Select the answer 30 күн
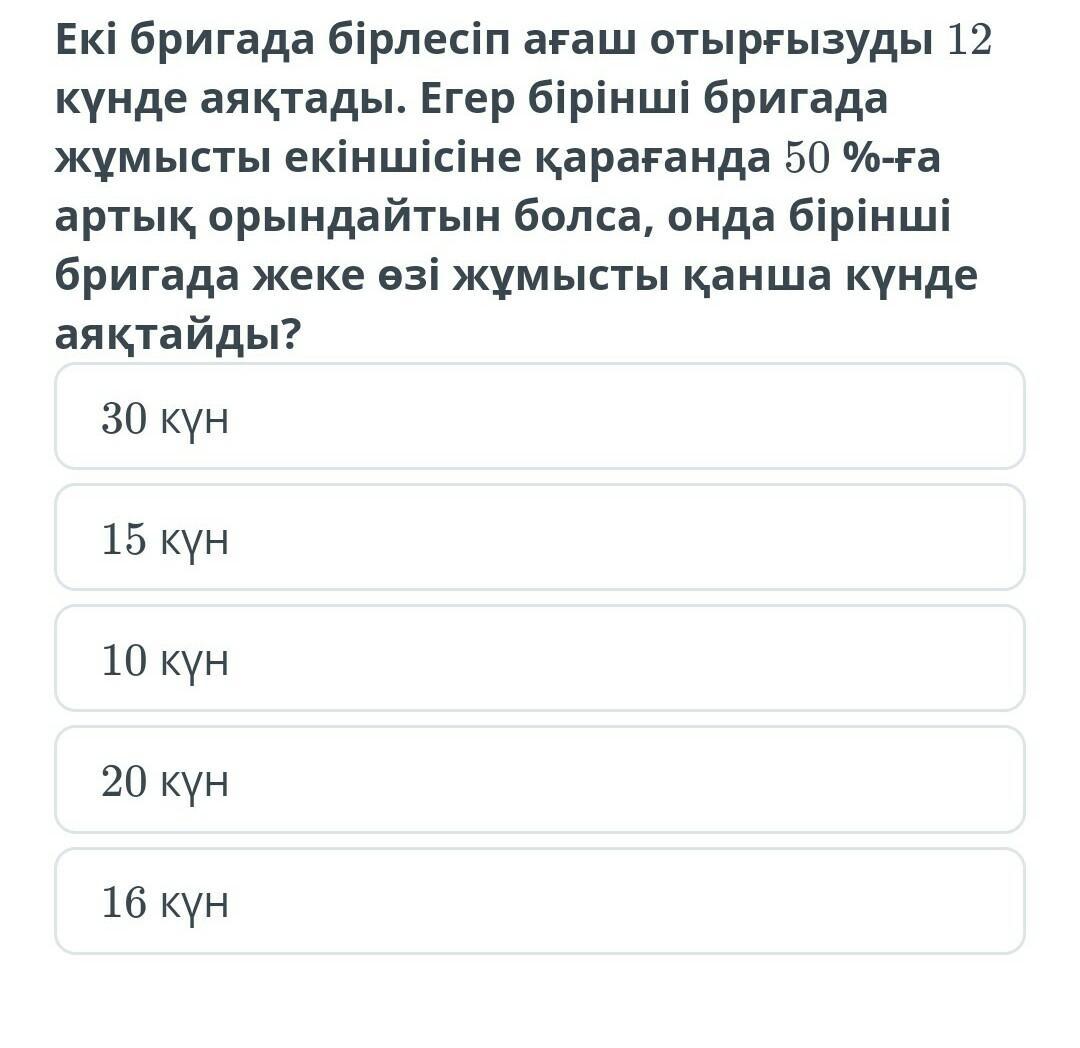1080x1048 pixels. tap(540, 417)
